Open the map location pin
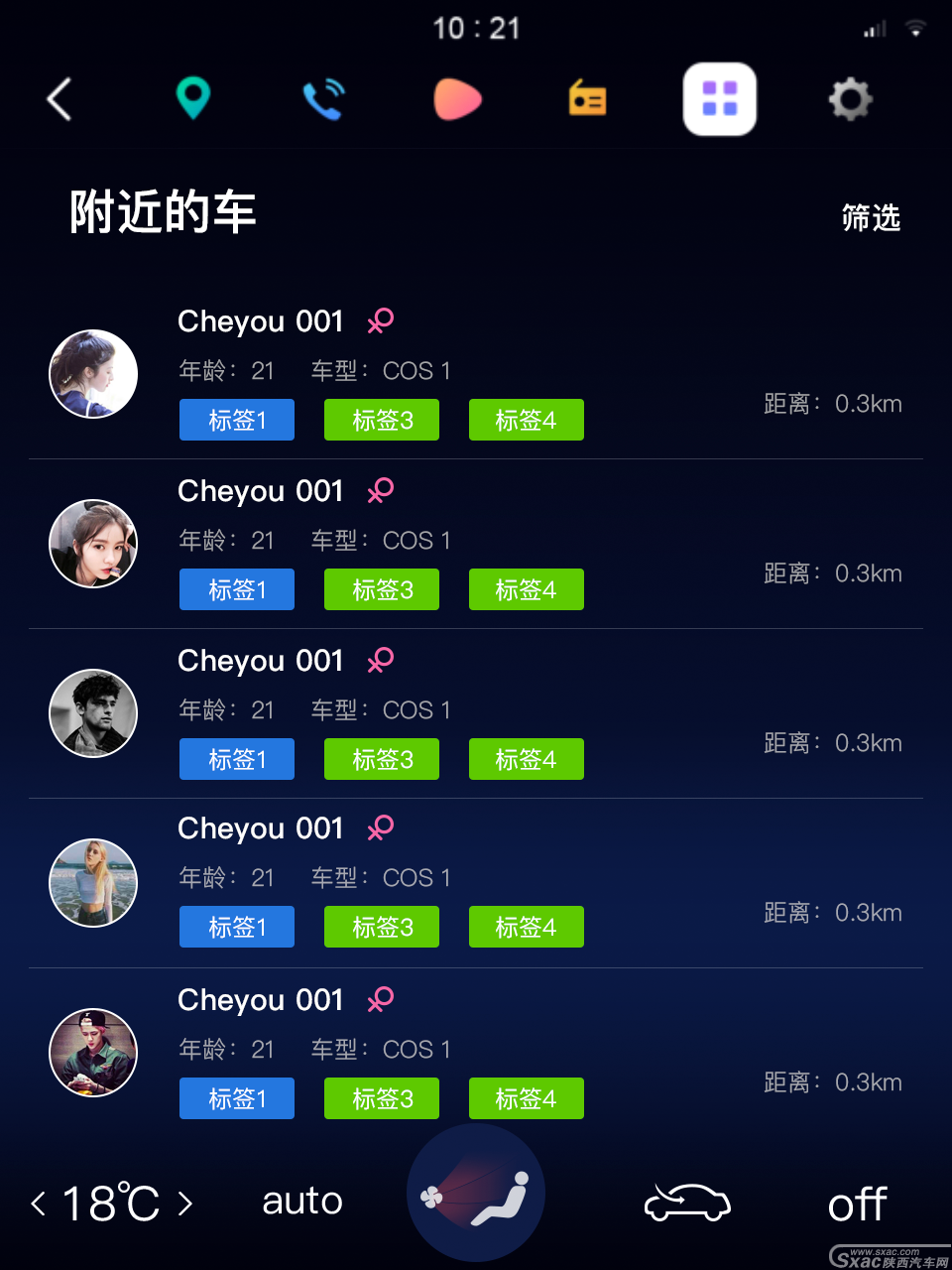 (192, 98)
